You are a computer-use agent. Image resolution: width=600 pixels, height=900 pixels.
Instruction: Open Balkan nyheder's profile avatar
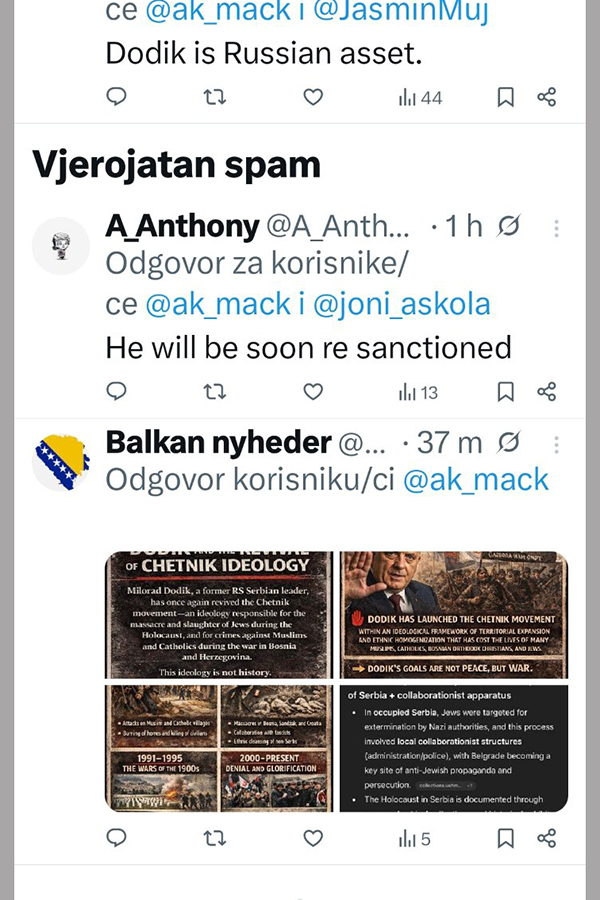[x=61, y=462]
